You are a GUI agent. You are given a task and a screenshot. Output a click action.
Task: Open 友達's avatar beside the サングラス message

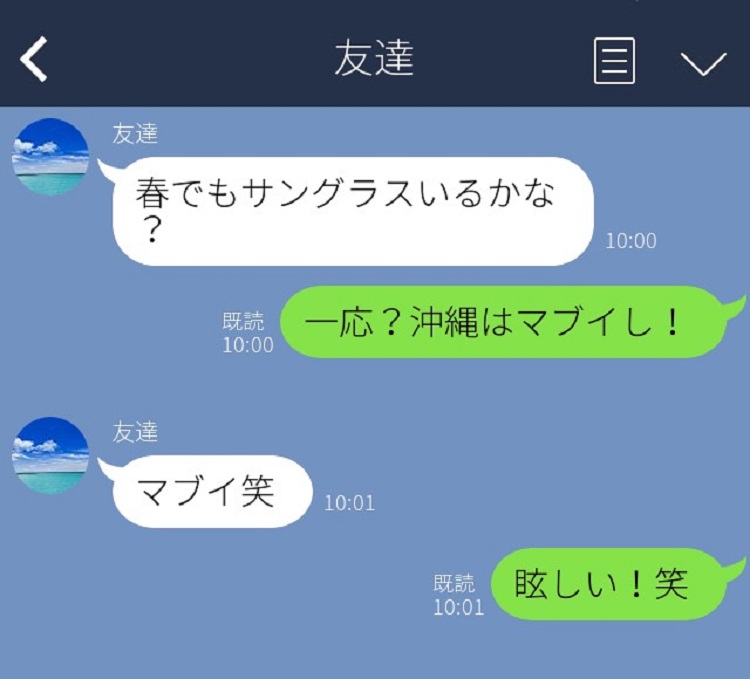(x=50, y=157)
